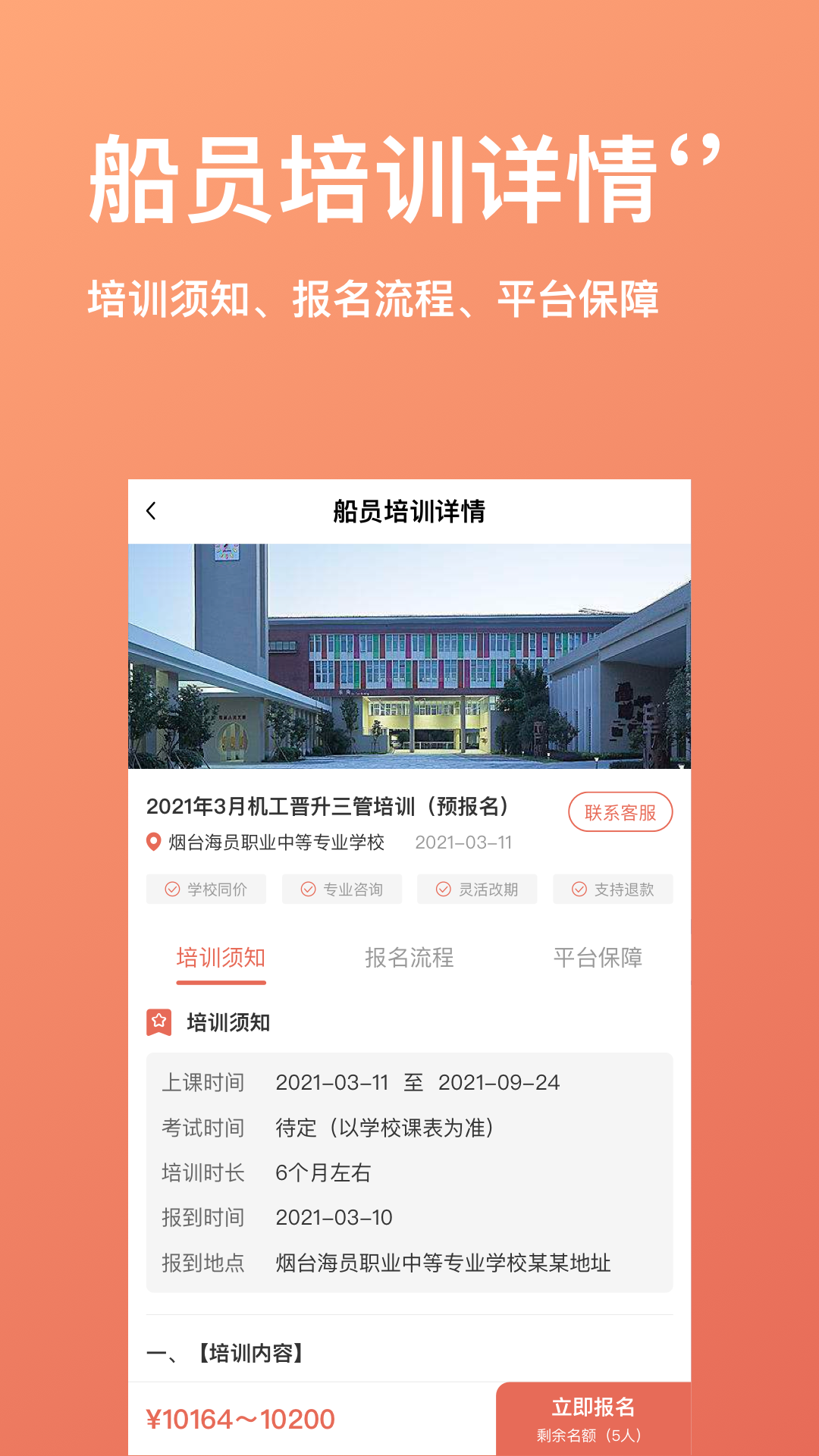Image resolution: width=819 pixels, height=1456 pixels.
Task: Toggle the 支持退款 guarantee tag
Action: coord(612,889)
